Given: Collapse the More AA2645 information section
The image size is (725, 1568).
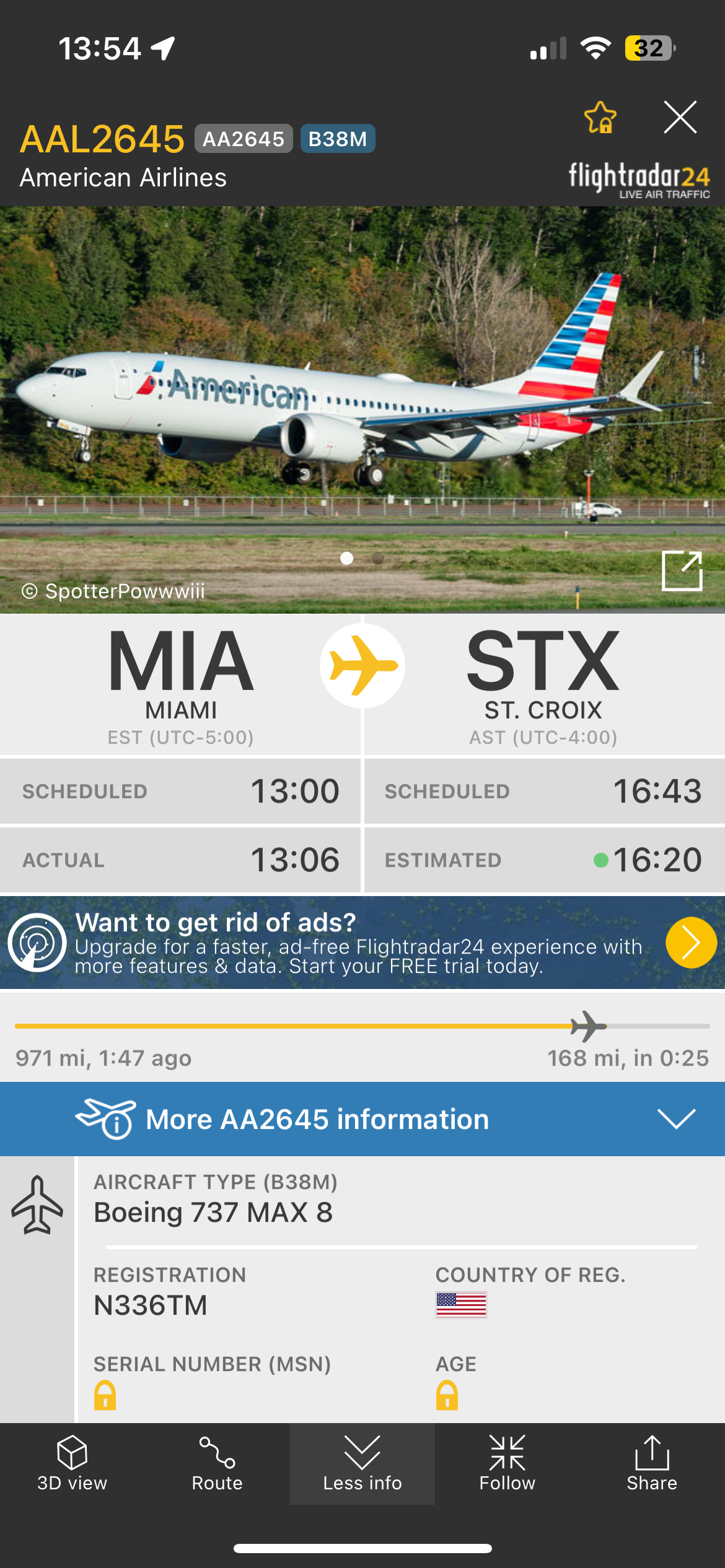Looking at the screenshot, I should click(x=676, y=1119).
